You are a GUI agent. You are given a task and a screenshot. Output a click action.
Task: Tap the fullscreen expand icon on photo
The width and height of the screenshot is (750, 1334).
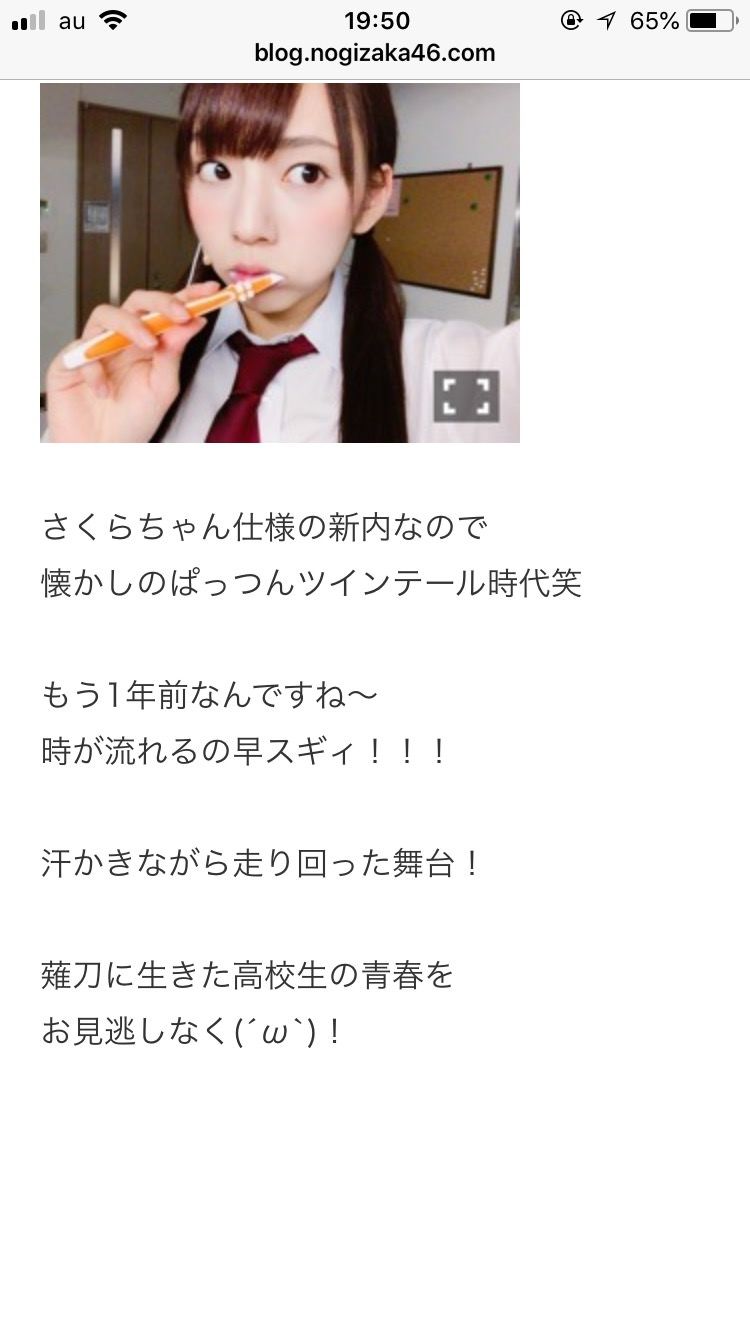pos(466,395)
